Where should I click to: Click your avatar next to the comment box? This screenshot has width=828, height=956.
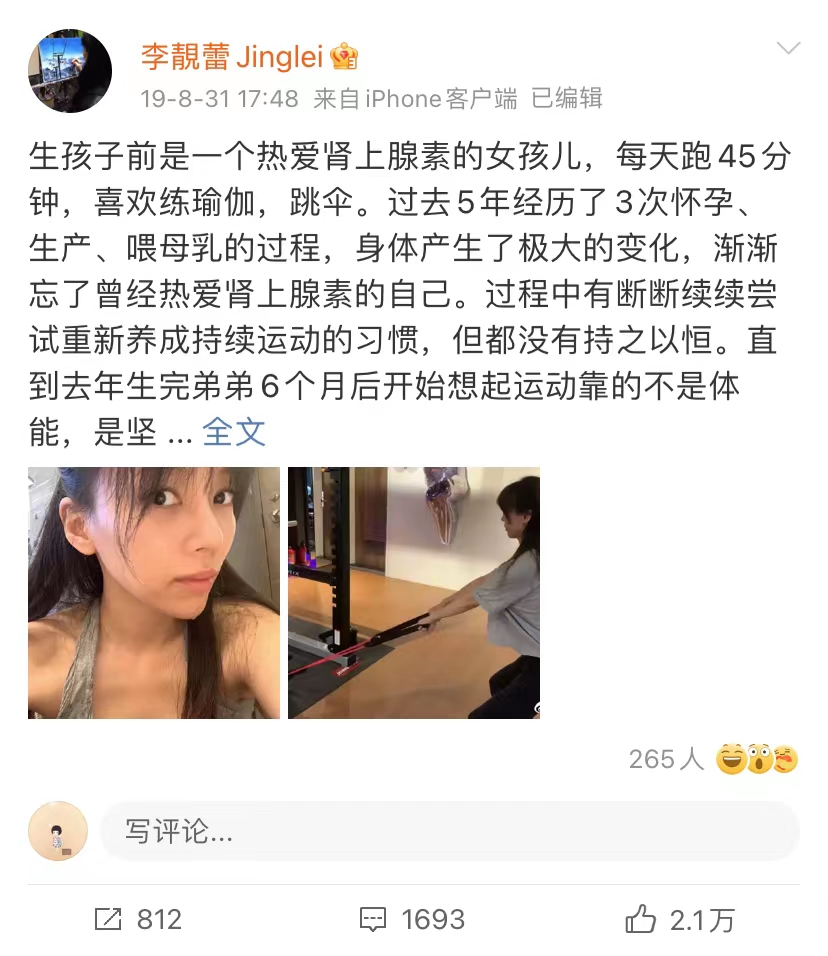pos(60,831)
